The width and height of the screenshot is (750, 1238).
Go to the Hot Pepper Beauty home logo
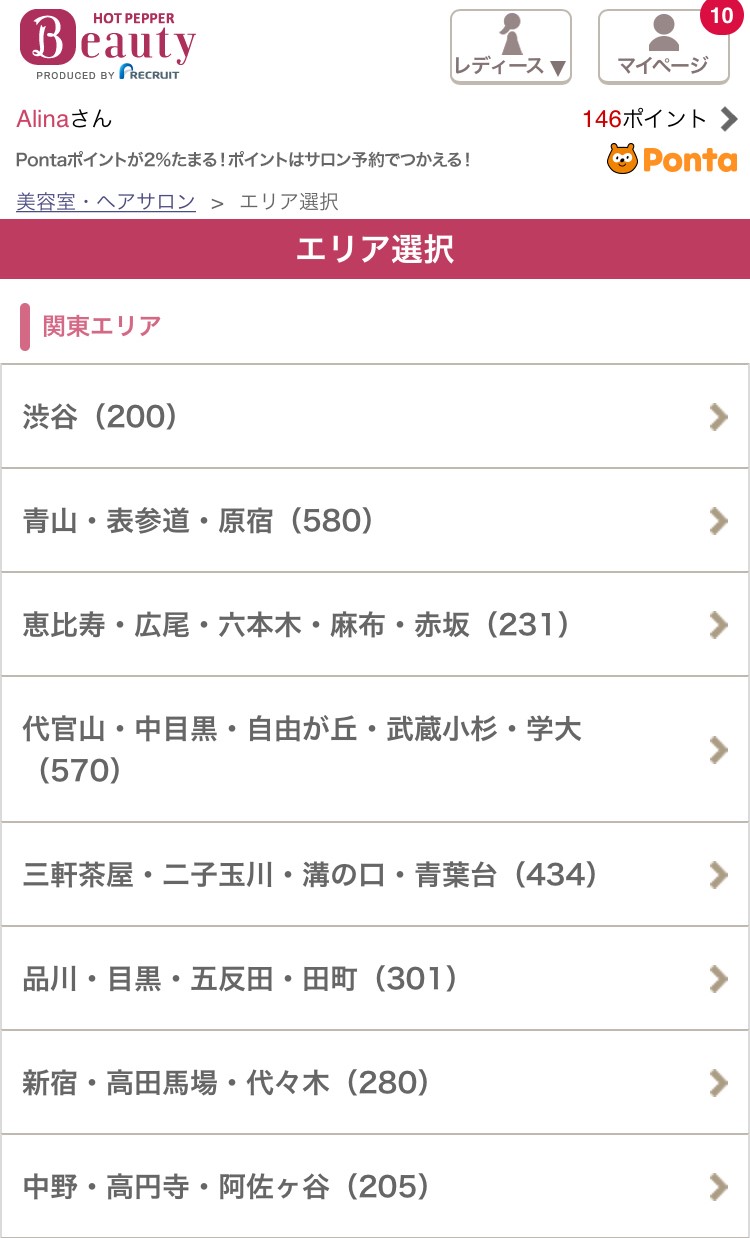108,46
